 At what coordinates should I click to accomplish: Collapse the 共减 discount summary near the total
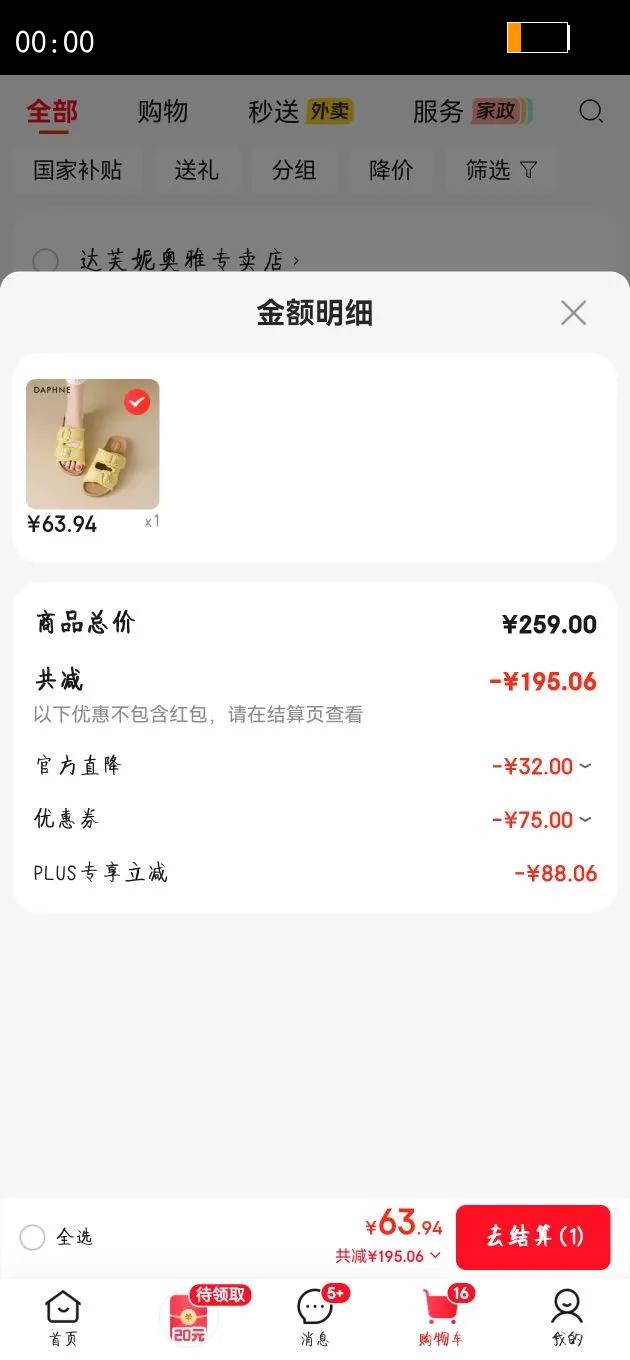pyautogui.click(x=389, y=1256)
